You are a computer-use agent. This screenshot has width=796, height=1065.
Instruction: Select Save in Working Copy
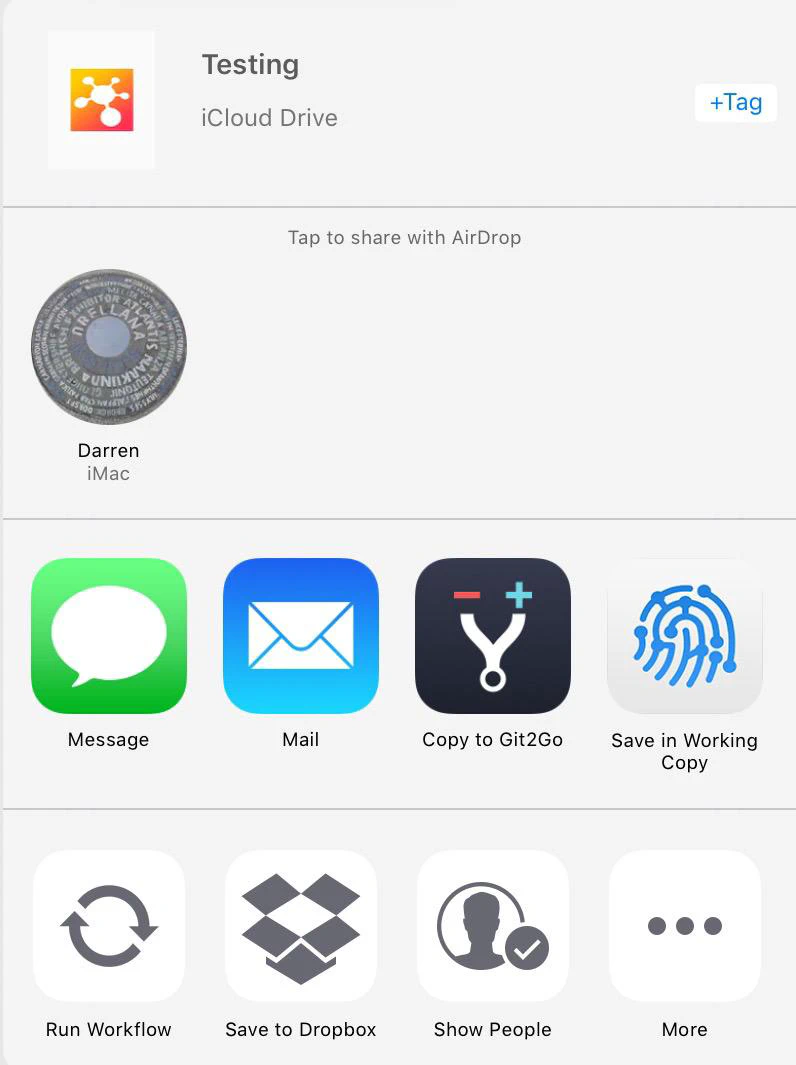point(684,636)
